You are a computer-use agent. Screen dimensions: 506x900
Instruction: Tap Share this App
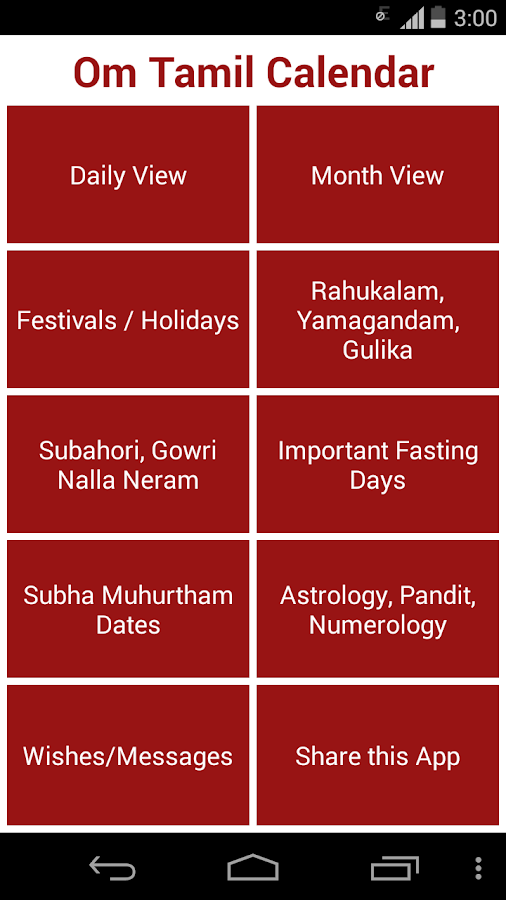click(377, 755)
